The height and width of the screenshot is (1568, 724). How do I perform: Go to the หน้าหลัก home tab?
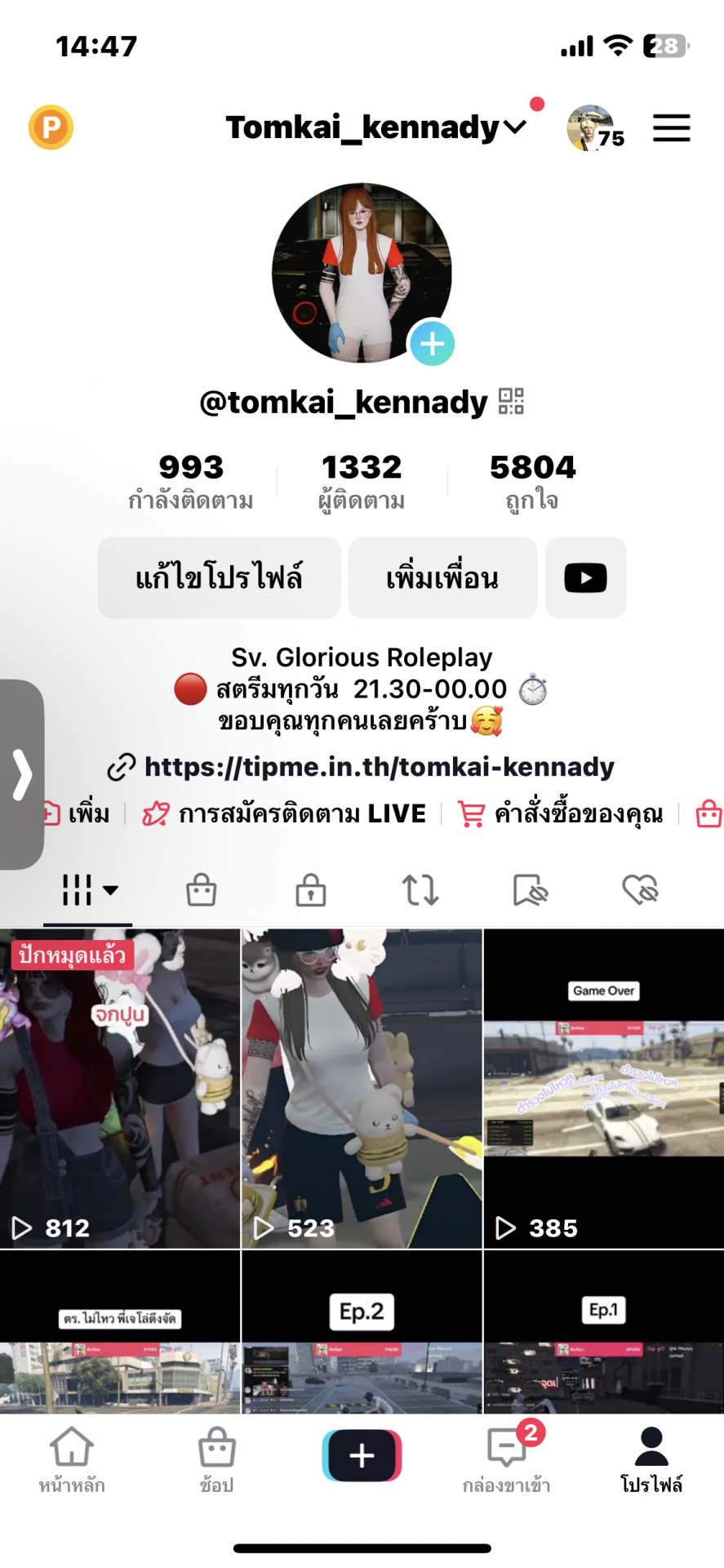pyautogui.click(x=72, y=1459)
